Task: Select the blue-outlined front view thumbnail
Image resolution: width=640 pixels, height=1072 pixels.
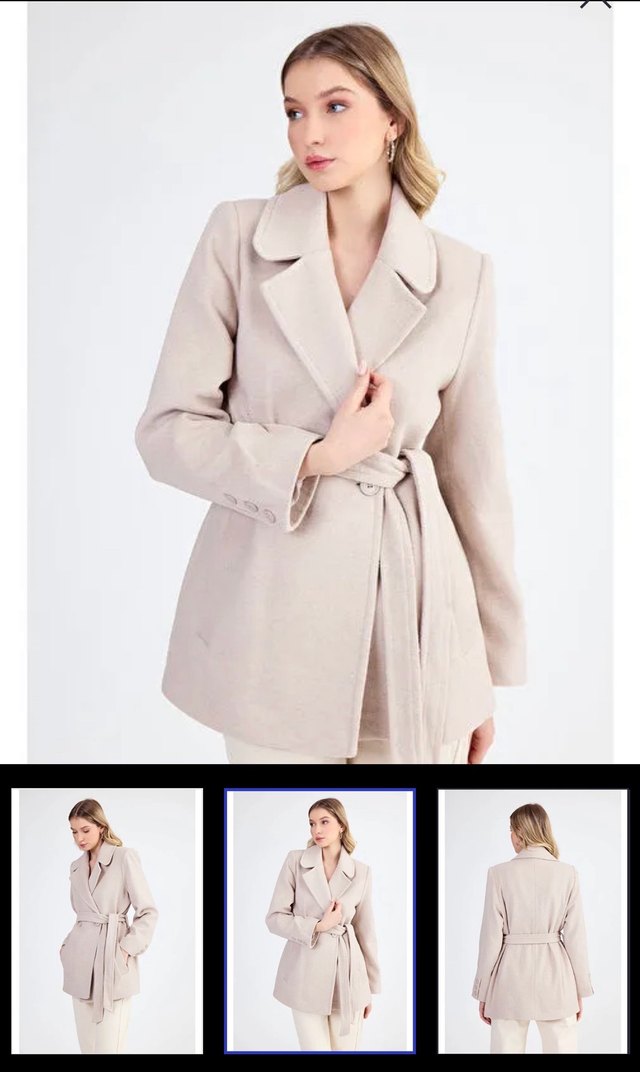Action: pos(320,920)
